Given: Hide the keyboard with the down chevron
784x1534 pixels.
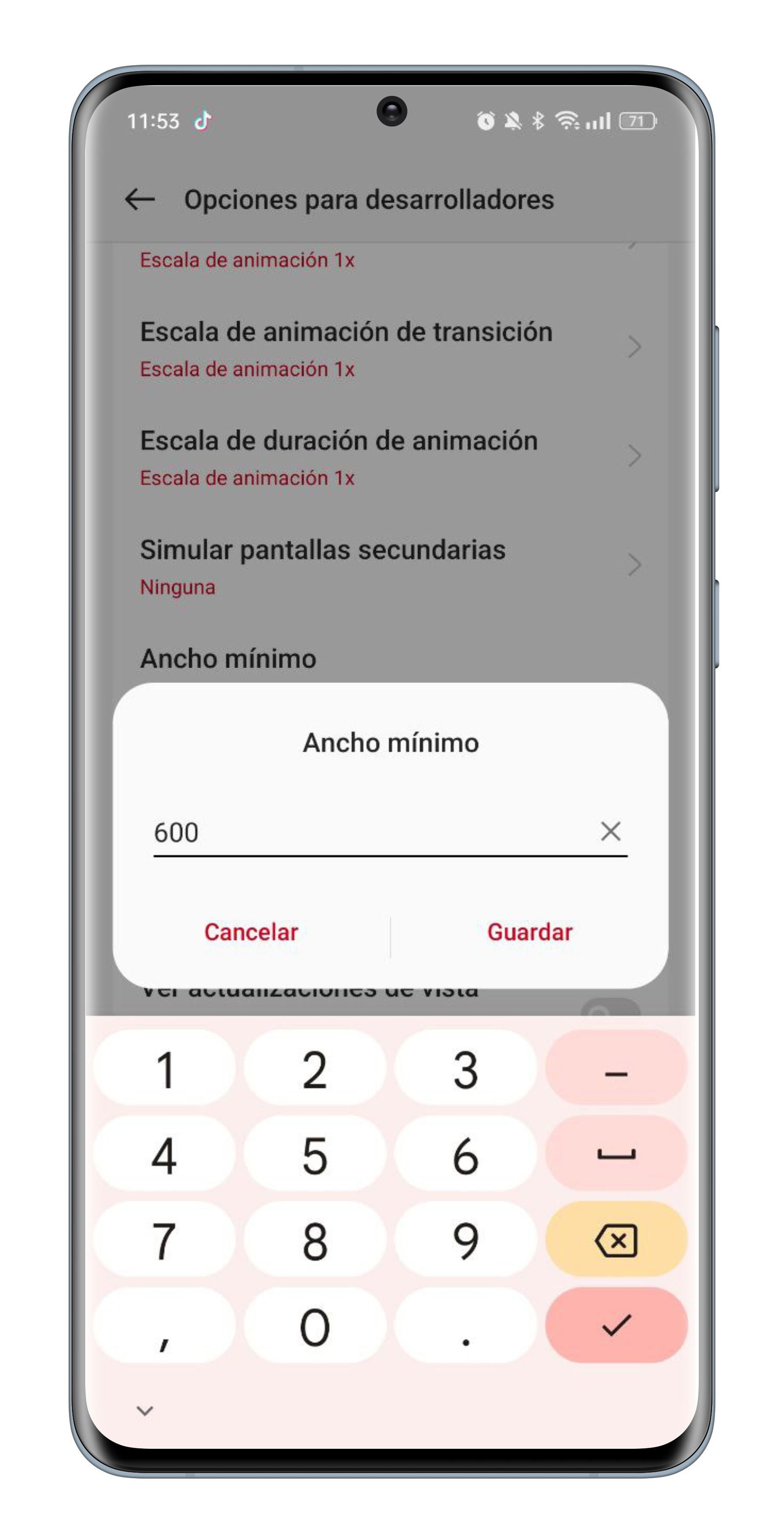Looking at the screenshot, I should click(145, 1410).
